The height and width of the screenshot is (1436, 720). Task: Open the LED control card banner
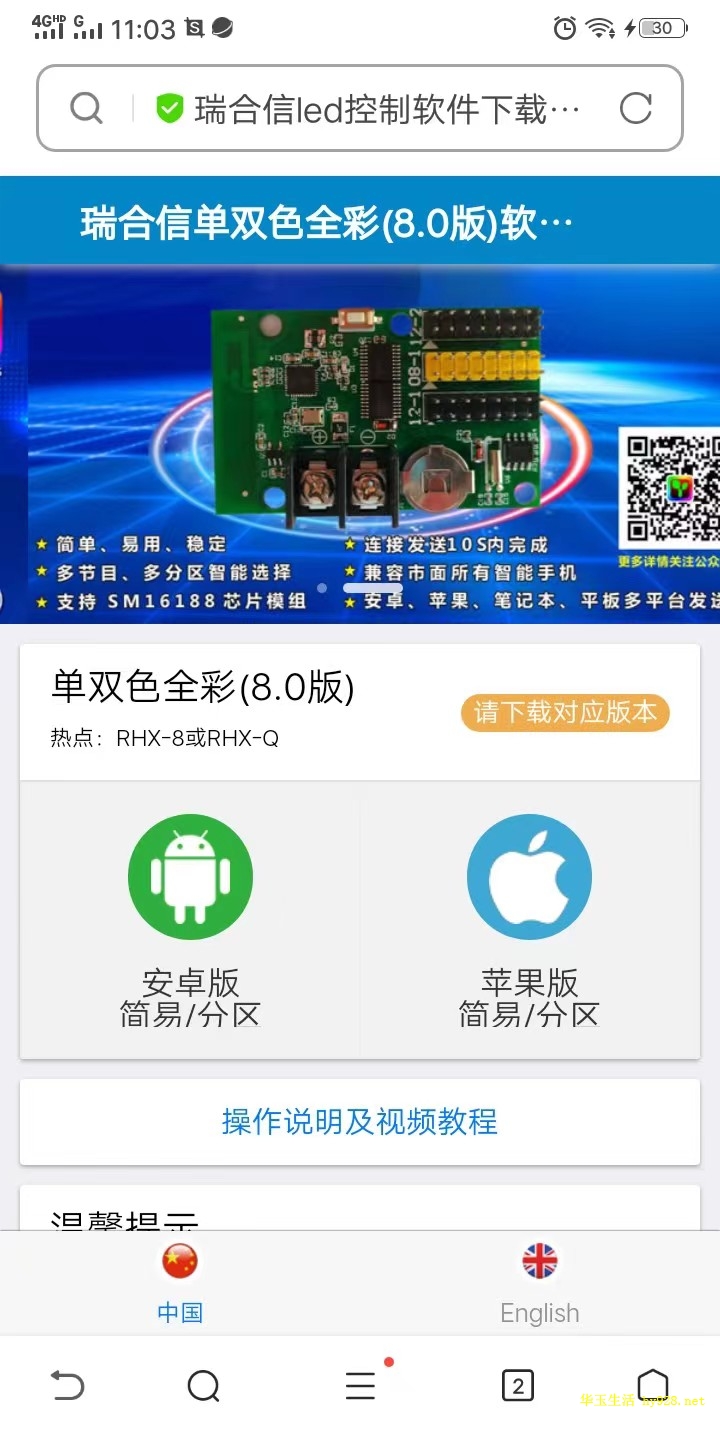pos(360,443)
